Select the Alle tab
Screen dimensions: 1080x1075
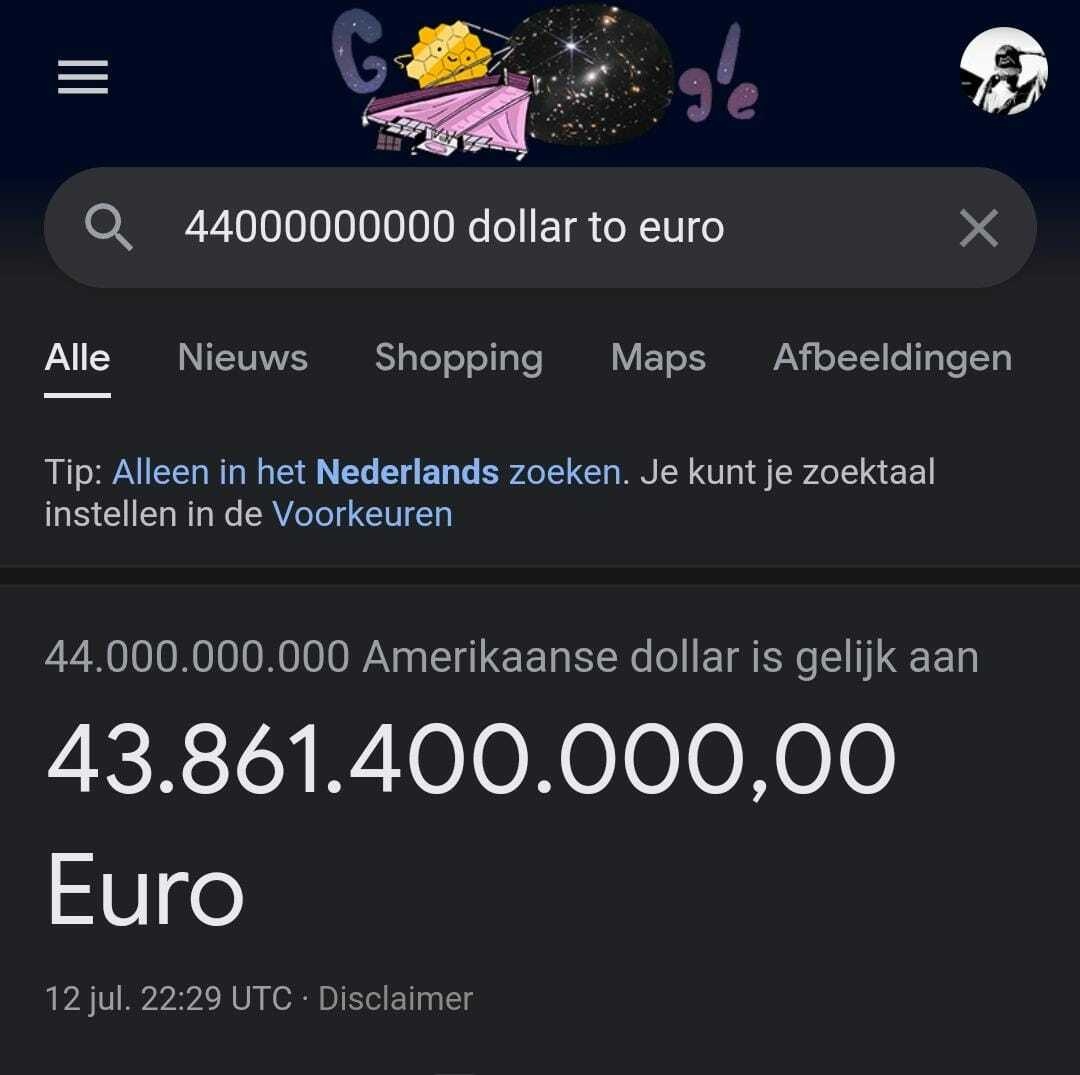77,358
